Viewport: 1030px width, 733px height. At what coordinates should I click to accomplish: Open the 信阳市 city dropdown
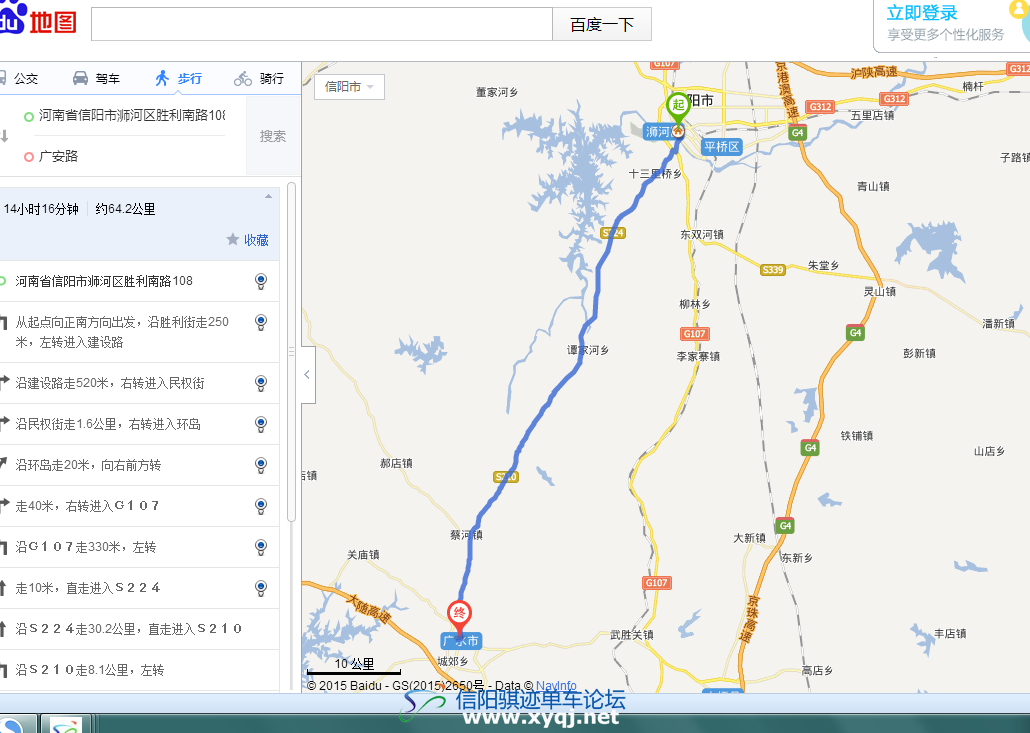(x=349, y=87)
